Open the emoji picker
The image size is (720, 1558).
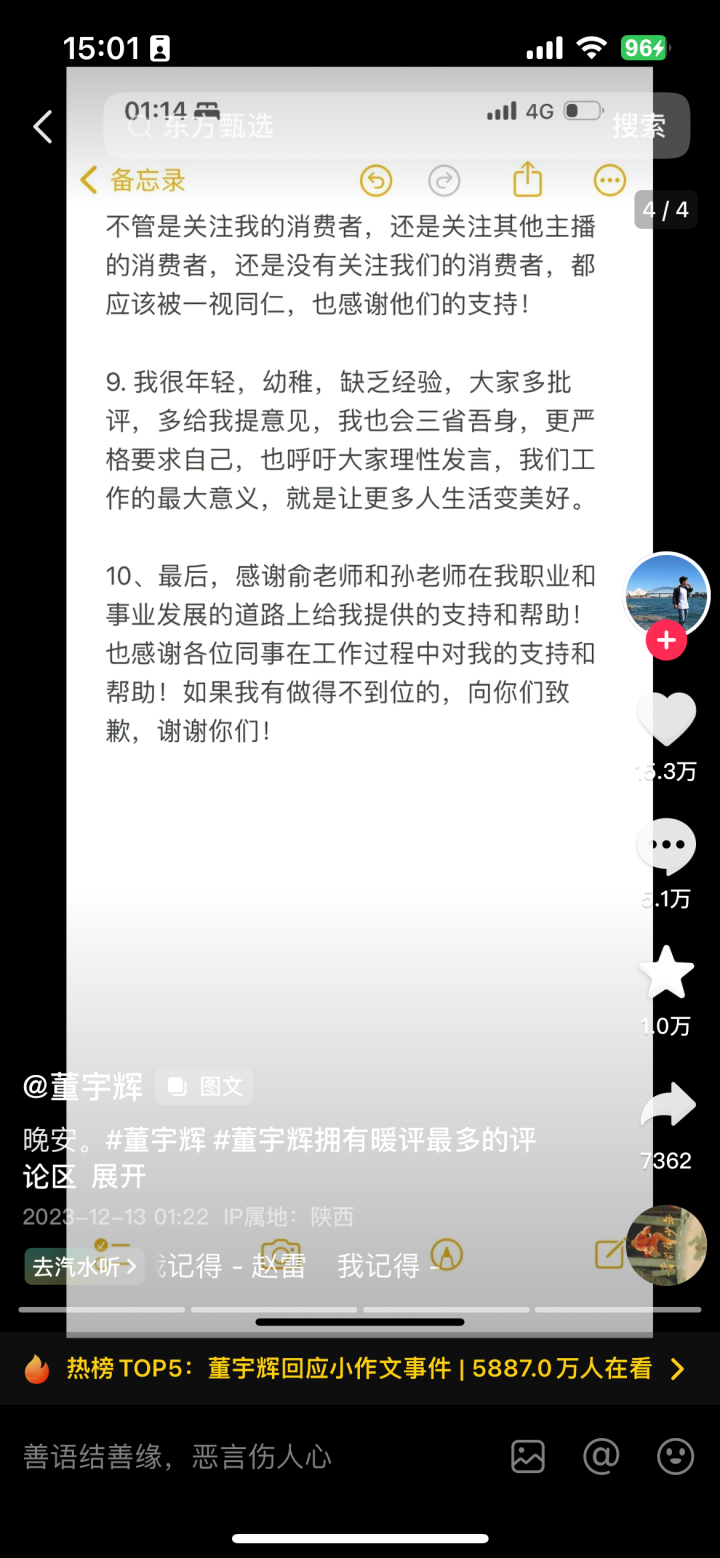tap(675, 1456)
